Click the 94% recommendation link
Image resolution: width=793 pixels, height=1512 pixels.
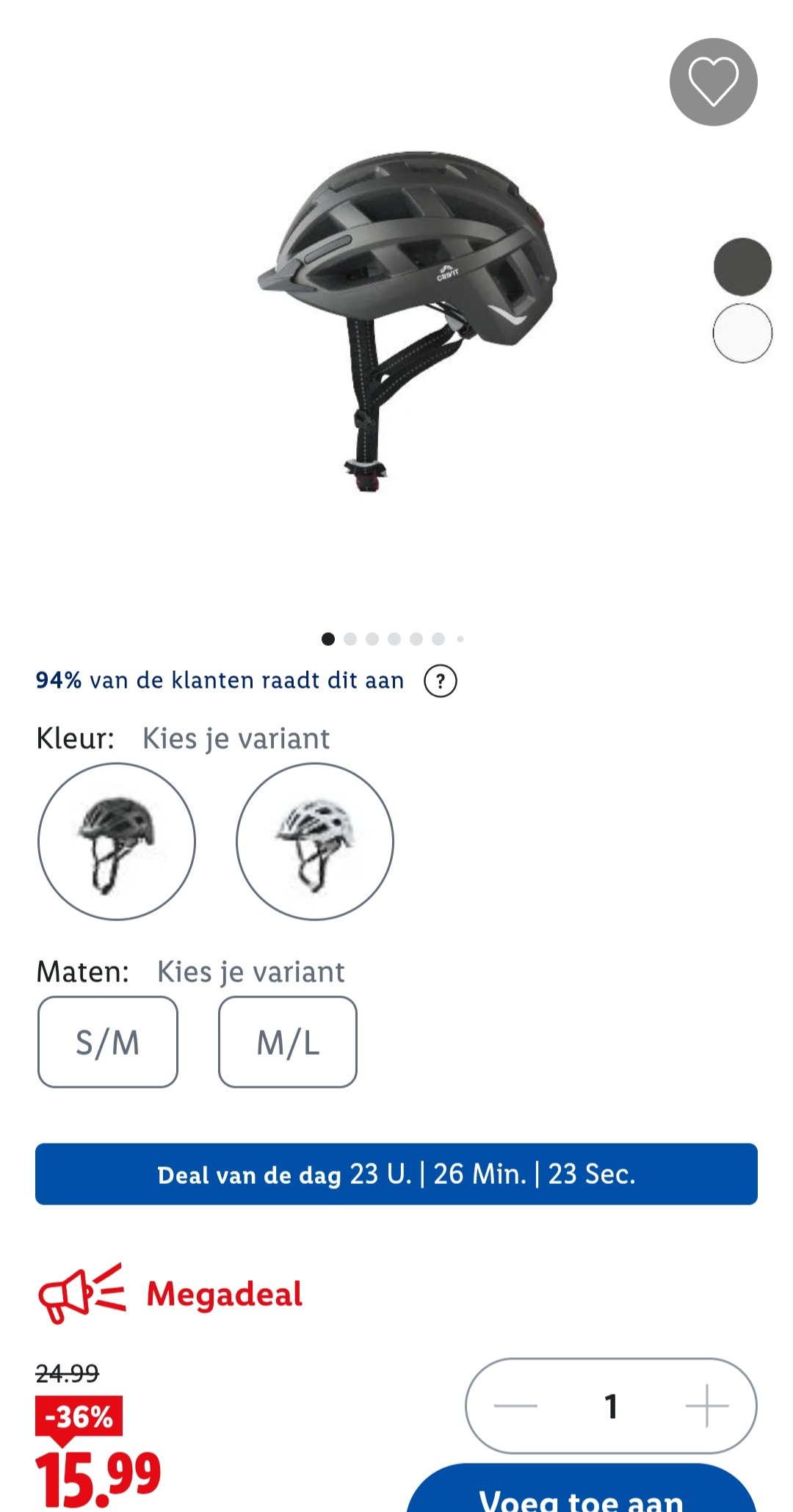(x=219, y=680)
